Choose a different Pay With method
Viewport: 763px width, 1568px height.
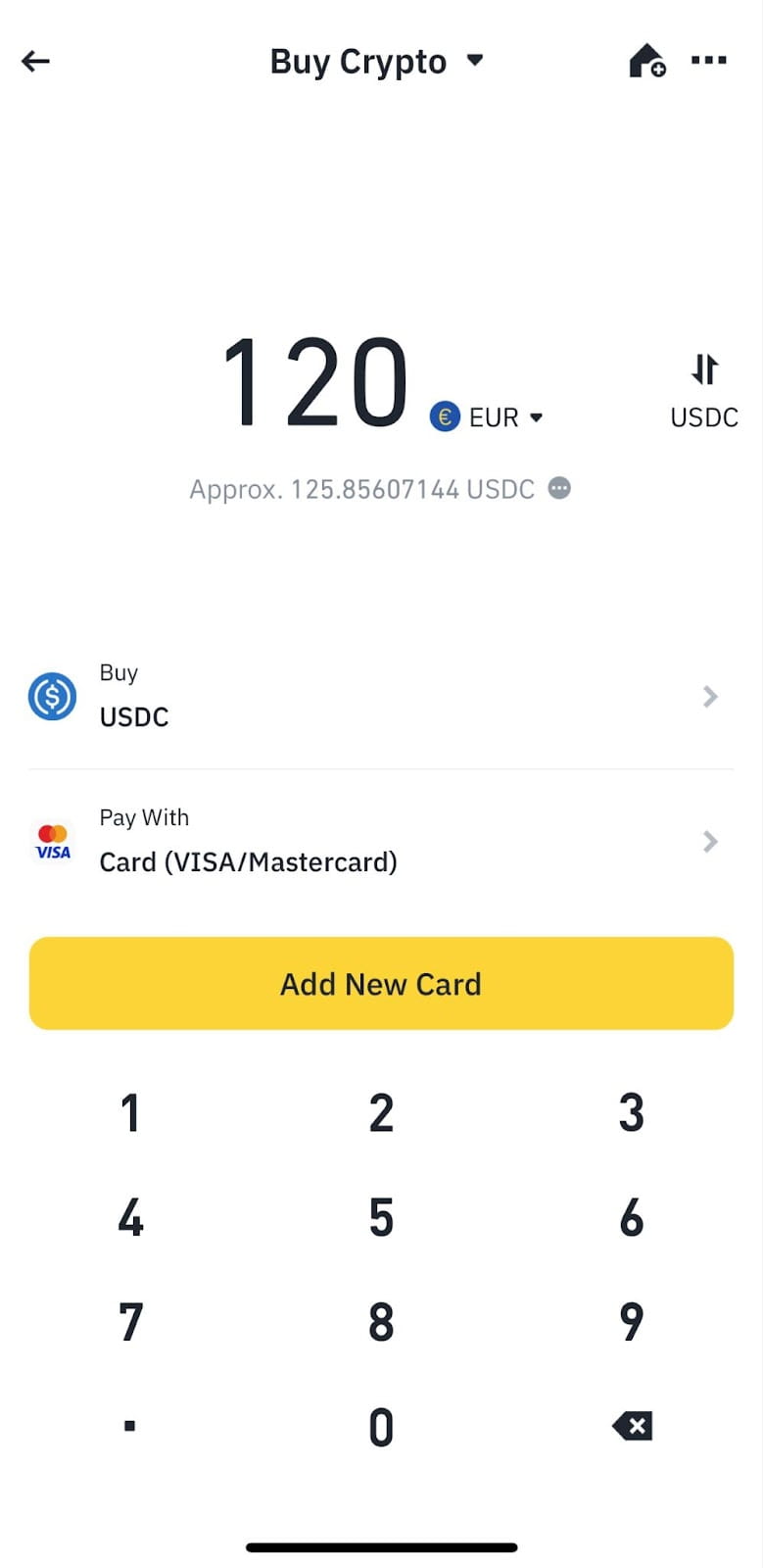381,842
